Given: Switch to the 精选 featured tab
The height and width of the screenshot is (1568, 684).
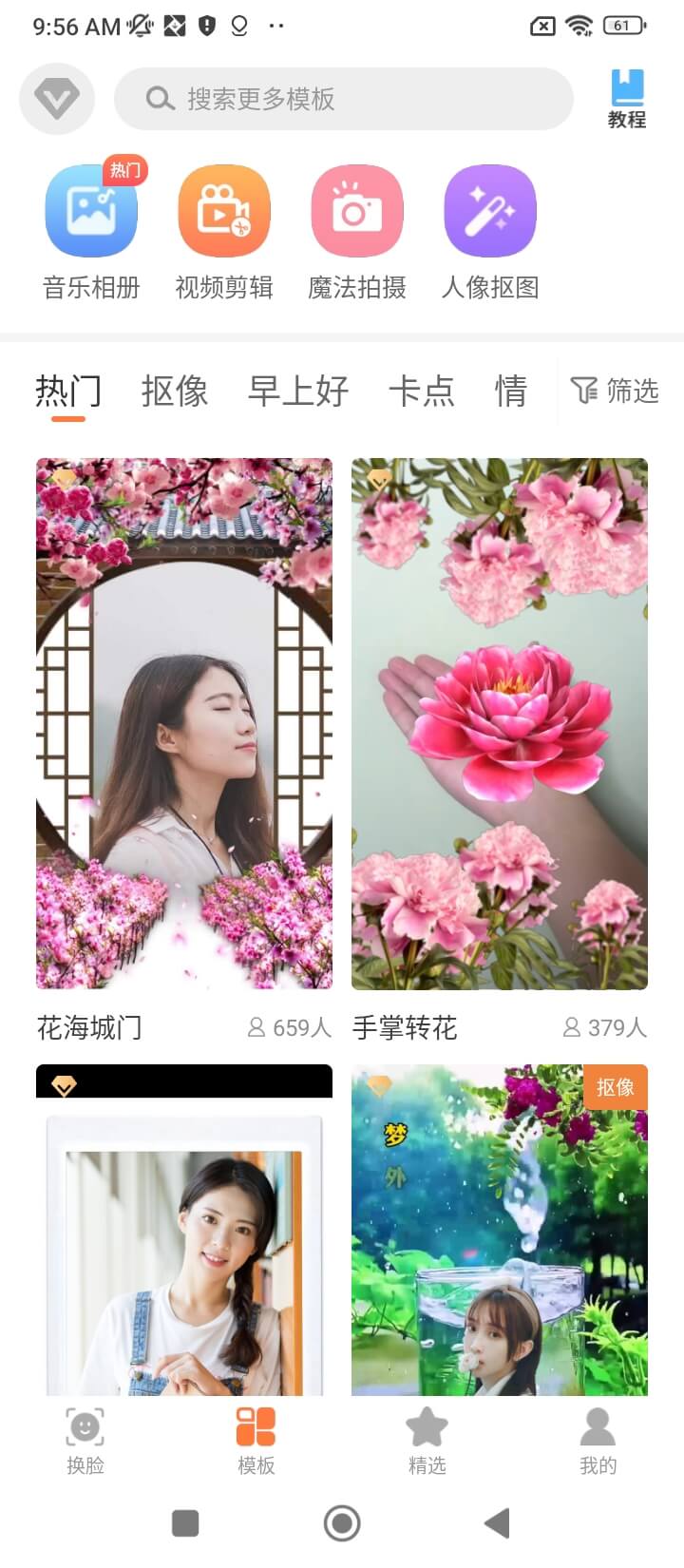Looking at the screenshot, I should (x=427, y=1441).
